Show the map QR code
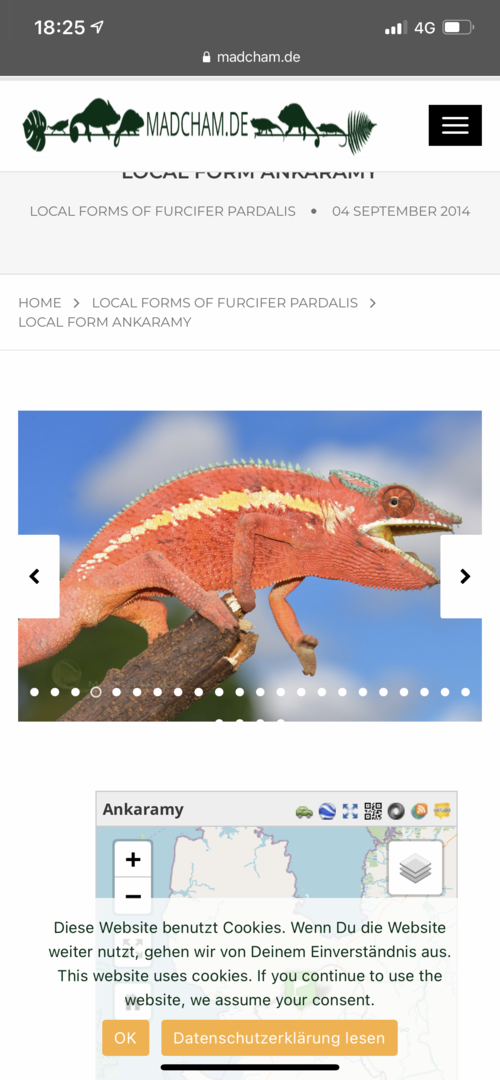This screenshot has width=500, height=1080. point(373,811)
